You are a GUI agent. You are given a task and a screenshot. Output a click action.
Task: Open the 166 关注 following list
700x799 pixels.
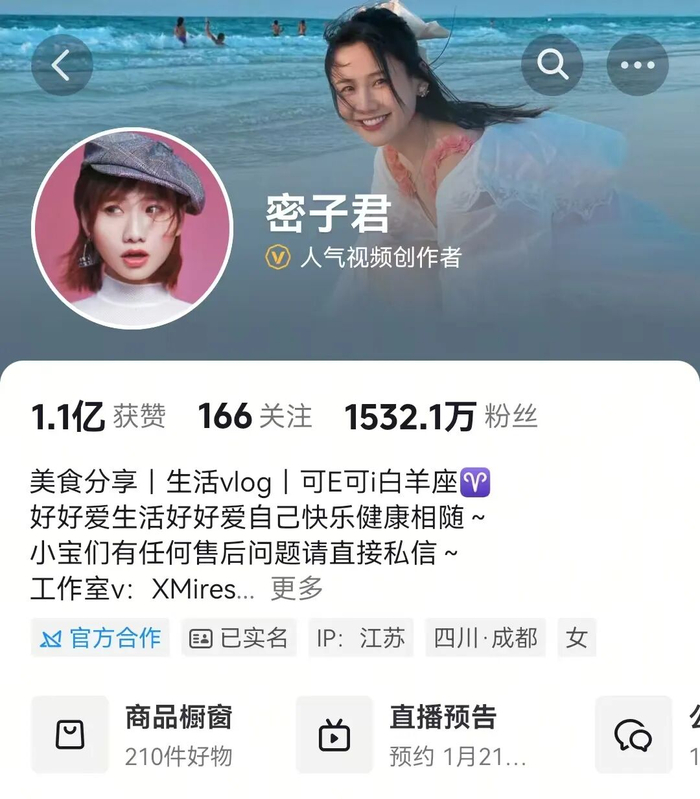[255, 416]
